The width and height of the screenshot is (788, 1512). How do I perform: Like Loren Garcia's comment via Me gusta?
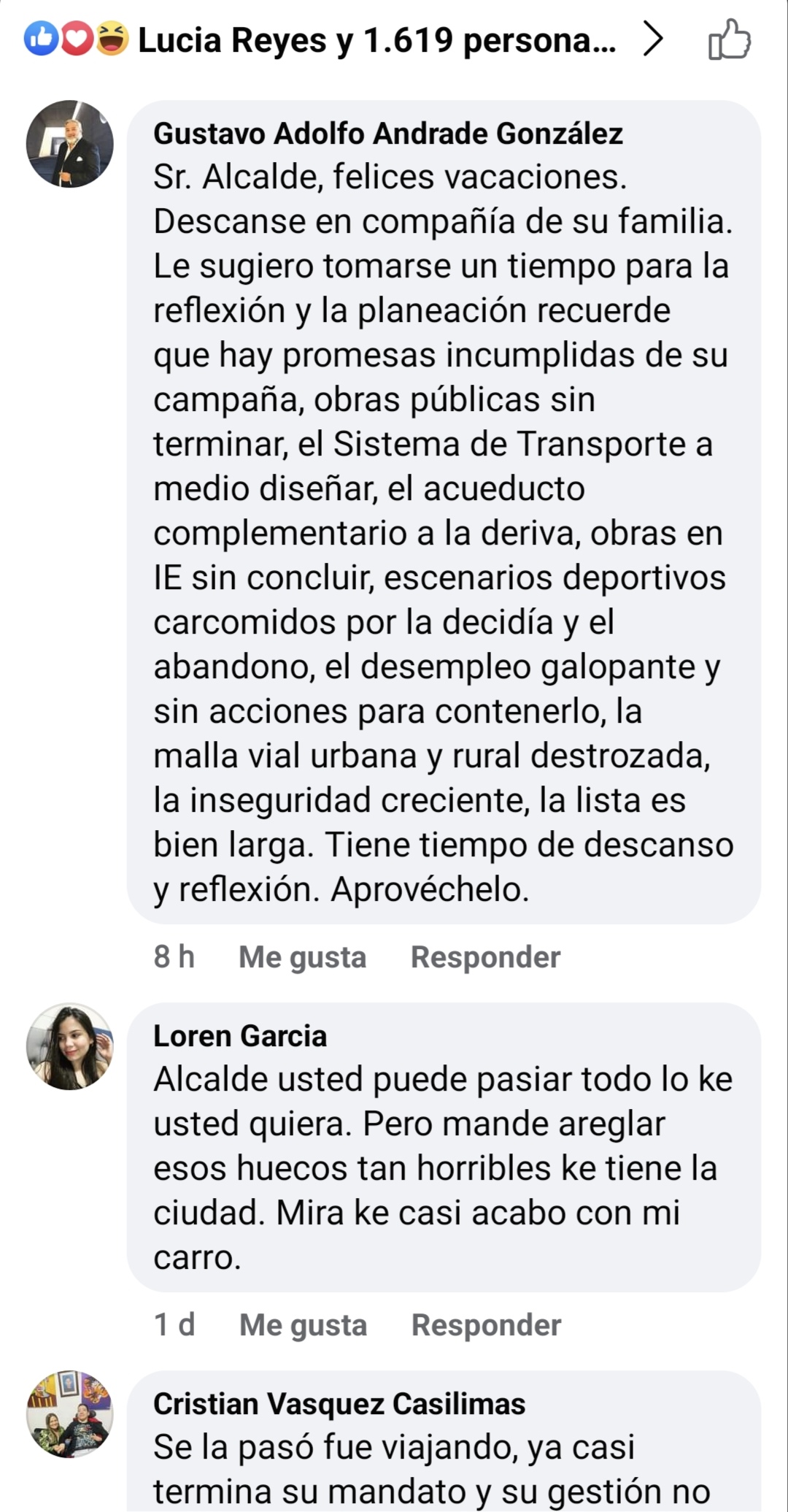point(303,1324)
